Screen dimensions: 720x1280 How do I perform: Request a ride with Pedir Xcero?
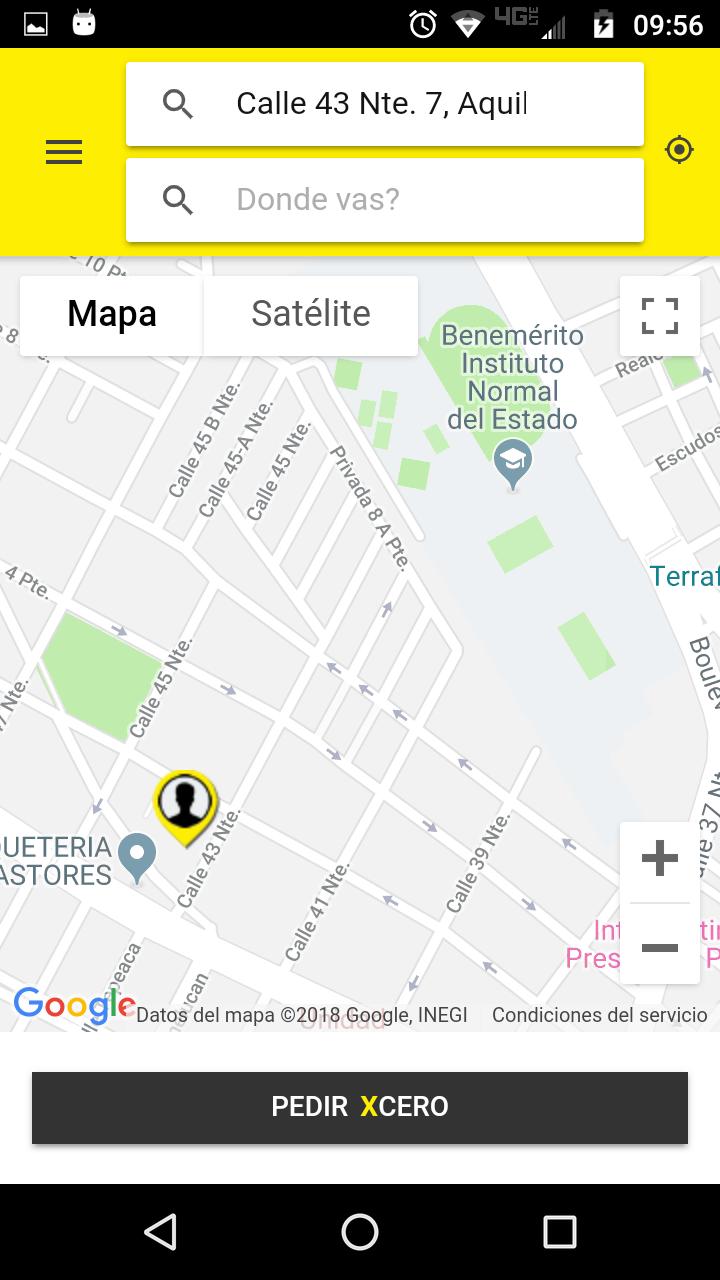pyautogui.click(x=360, y=1106)
